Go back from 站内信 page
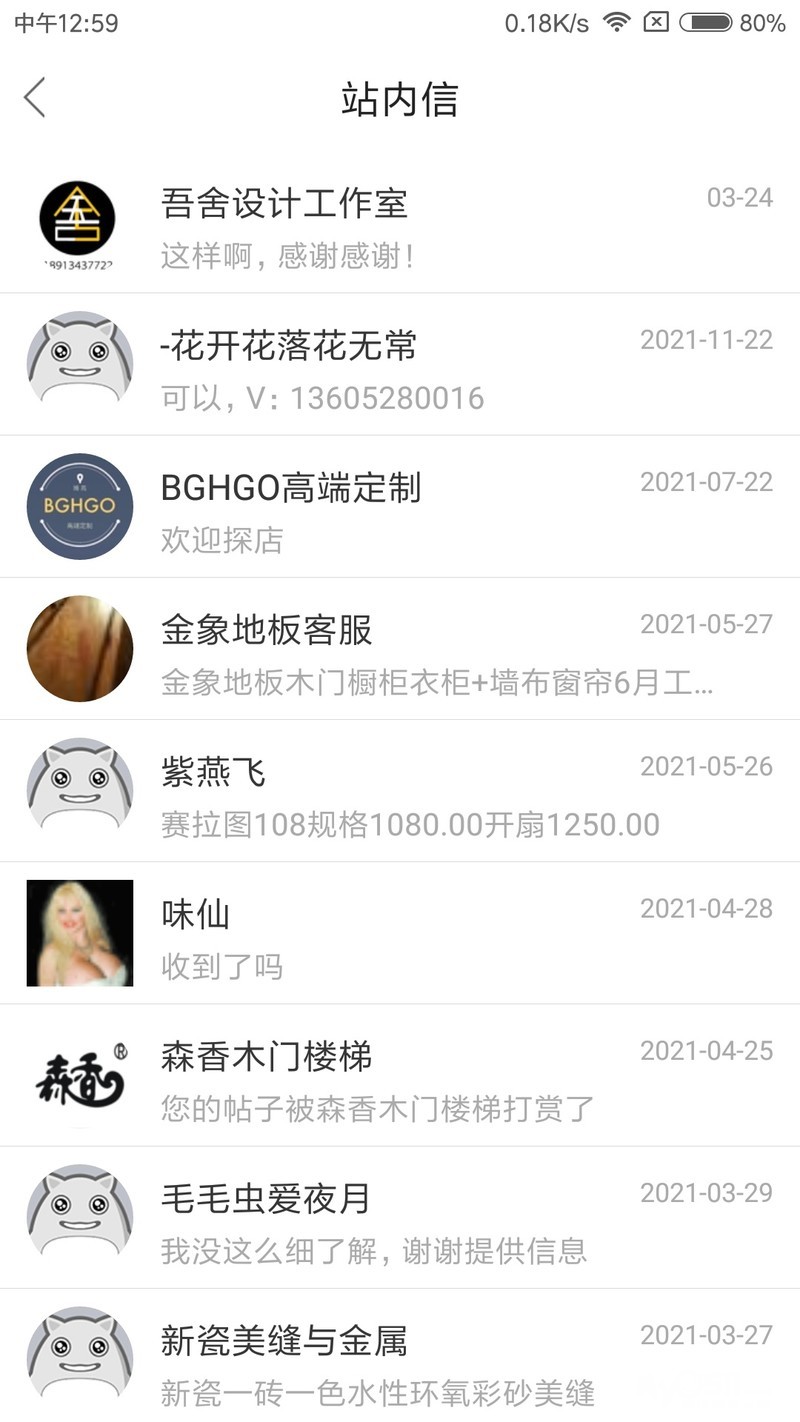Viewport: 800px width, 1422px height. [x=35, y=98]
